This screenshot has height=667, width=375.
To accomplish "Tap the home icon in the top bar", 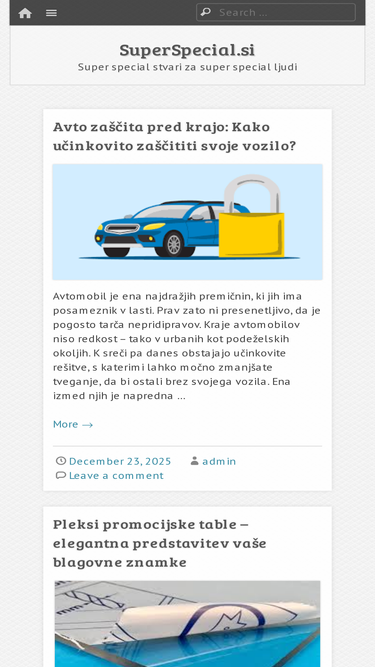I will pyautogui.click(x=25, y=13).
